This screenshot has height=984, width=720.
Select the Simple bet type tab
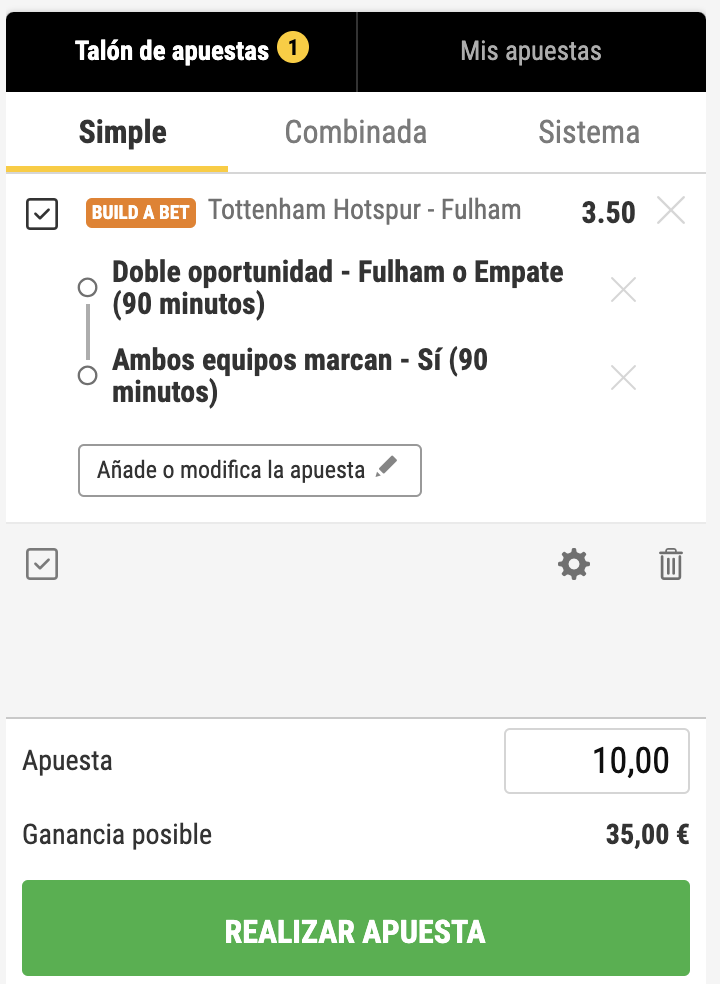click(x=122, y=132)
